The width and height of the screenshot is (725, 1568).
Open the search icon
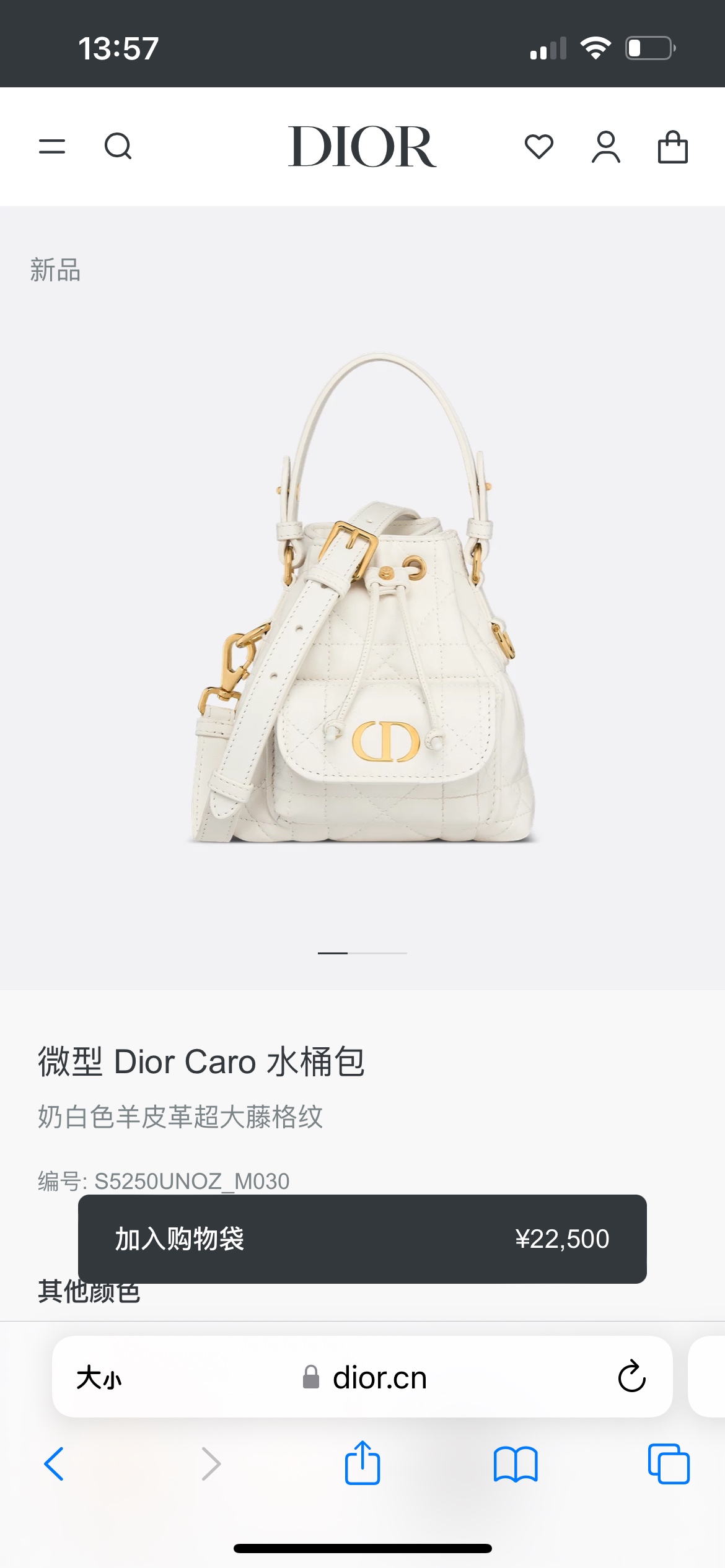coord(118,147)
